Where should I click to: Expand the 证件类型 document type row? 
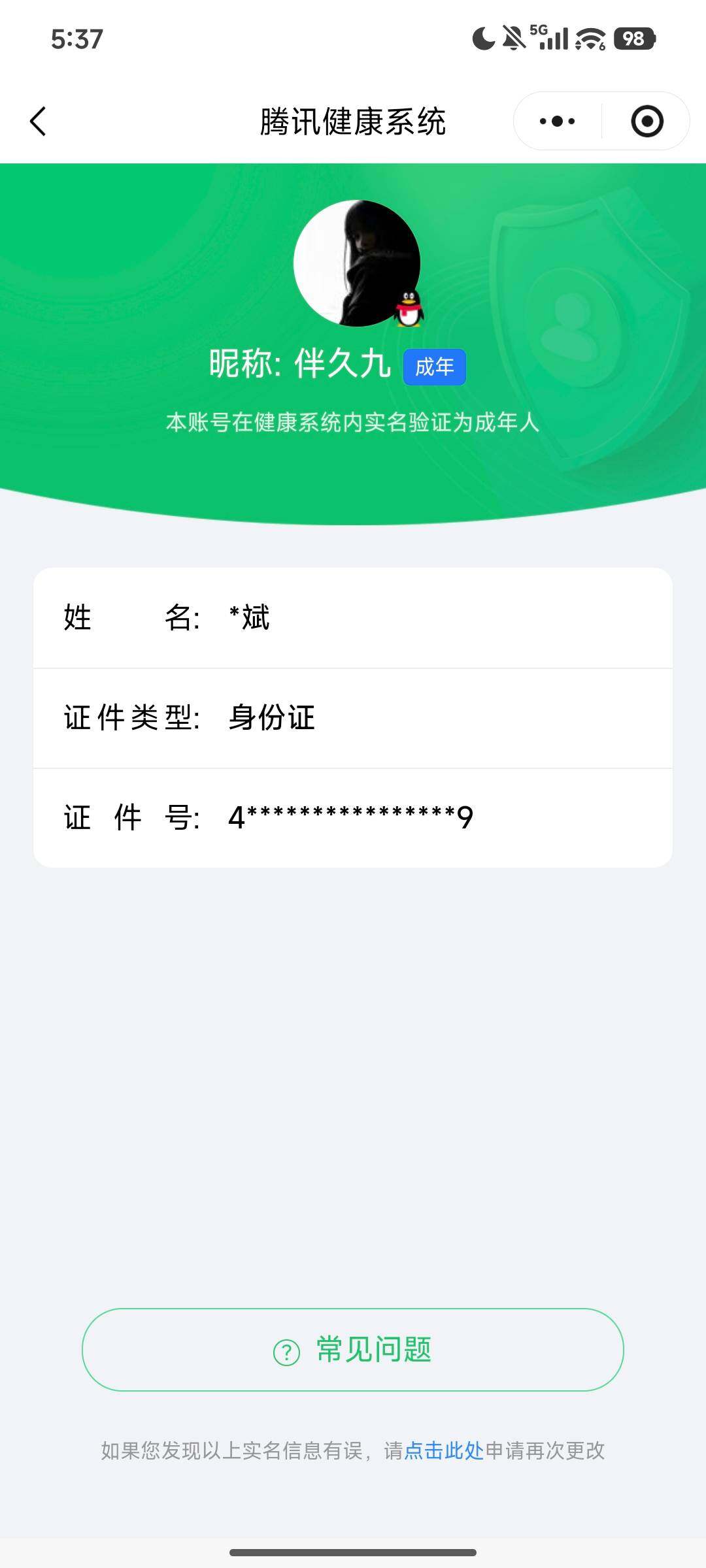pos(353,719)
